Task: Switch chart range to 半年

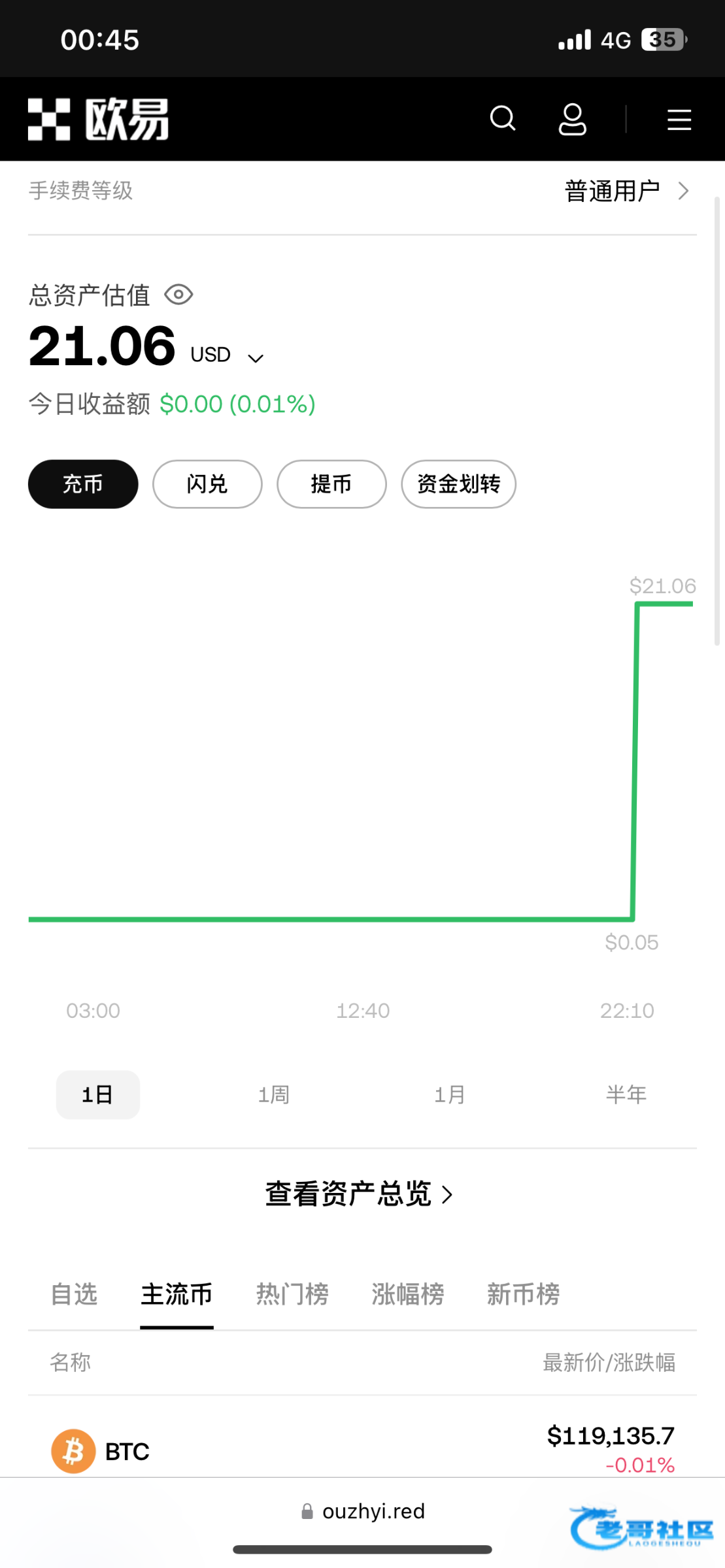Action: coord(626,1094)
